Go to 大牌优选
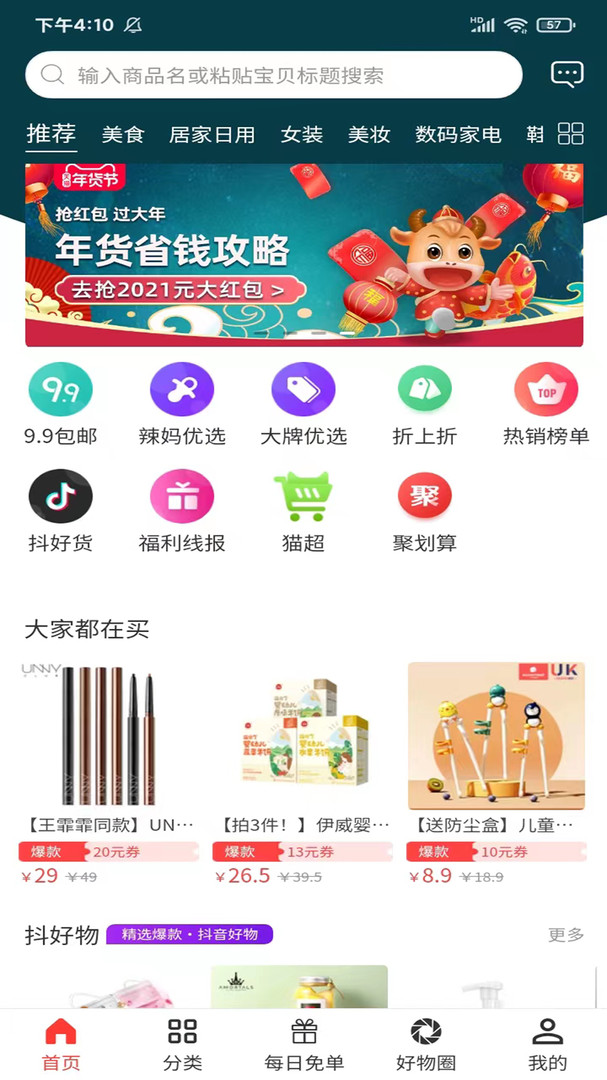The width and height of the screenshot is (607, 1080). [303, 404]
